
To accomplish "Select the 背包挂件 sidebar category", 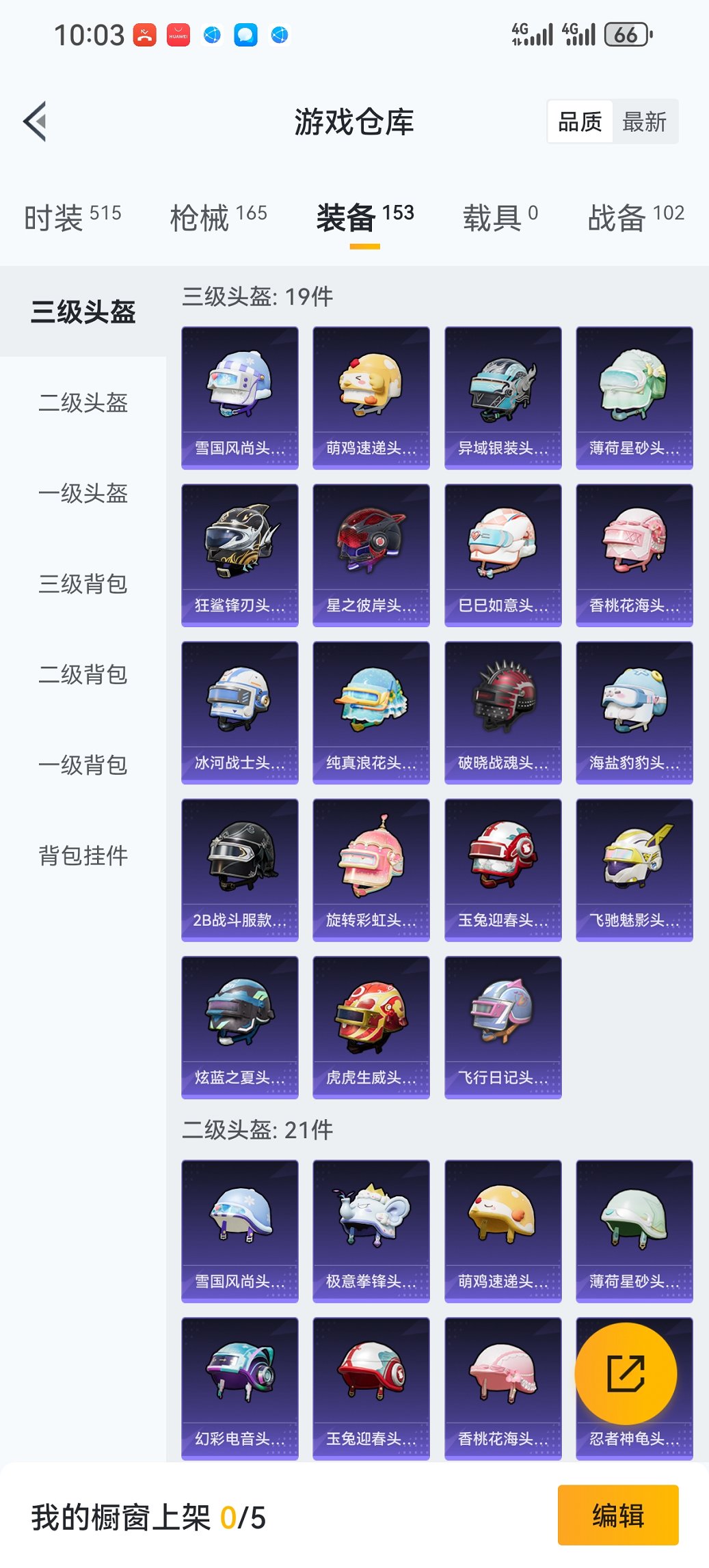I will tap(82, 855).
